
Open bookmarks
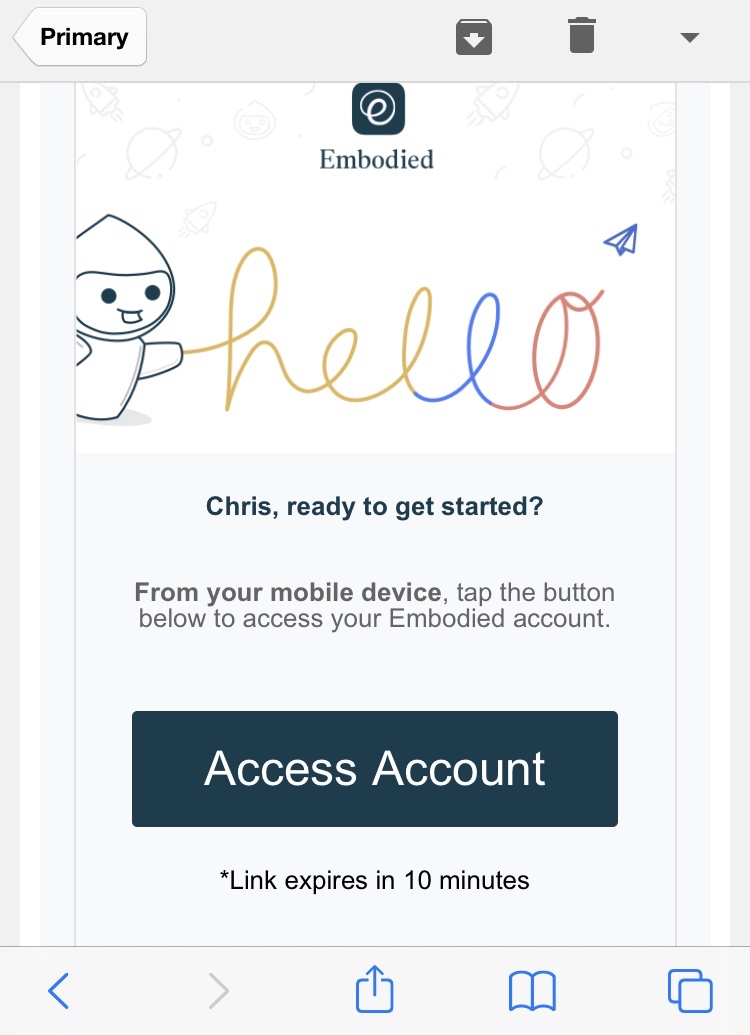coord(532,991)
